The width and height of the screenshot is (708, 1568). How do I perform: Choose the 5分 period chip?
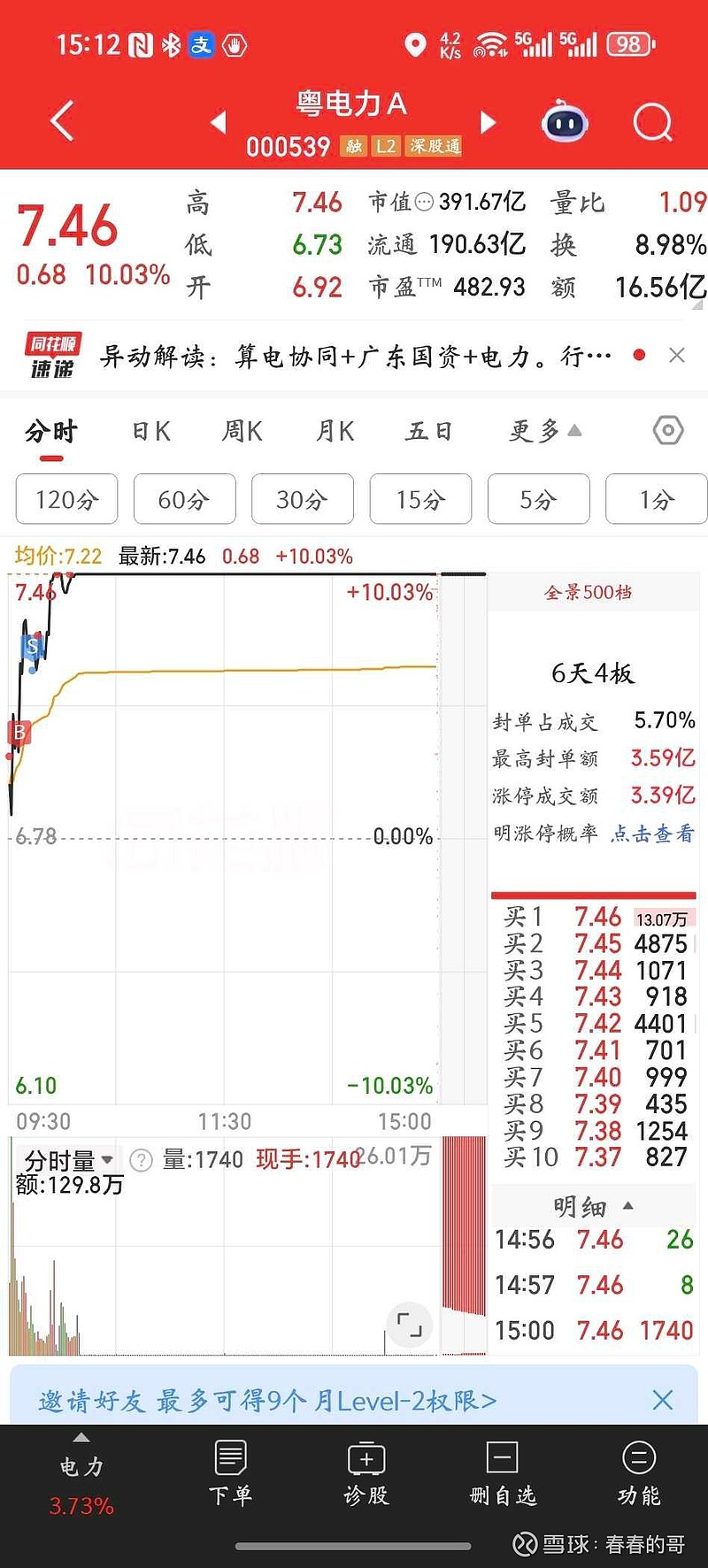click(538, 500)
